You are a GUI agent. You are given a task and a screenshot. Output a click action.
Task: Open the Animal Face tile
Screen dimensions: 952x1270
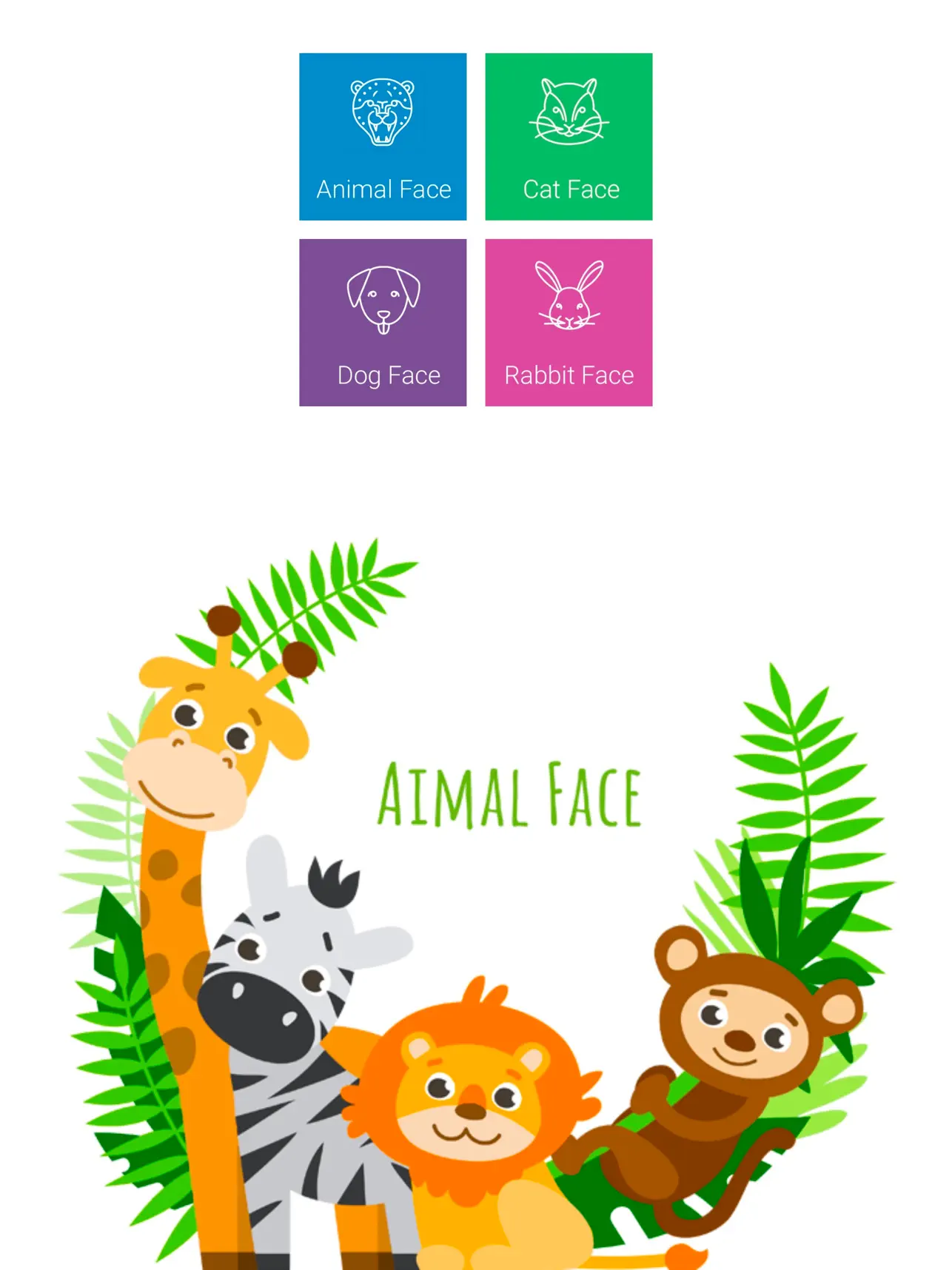383,137
